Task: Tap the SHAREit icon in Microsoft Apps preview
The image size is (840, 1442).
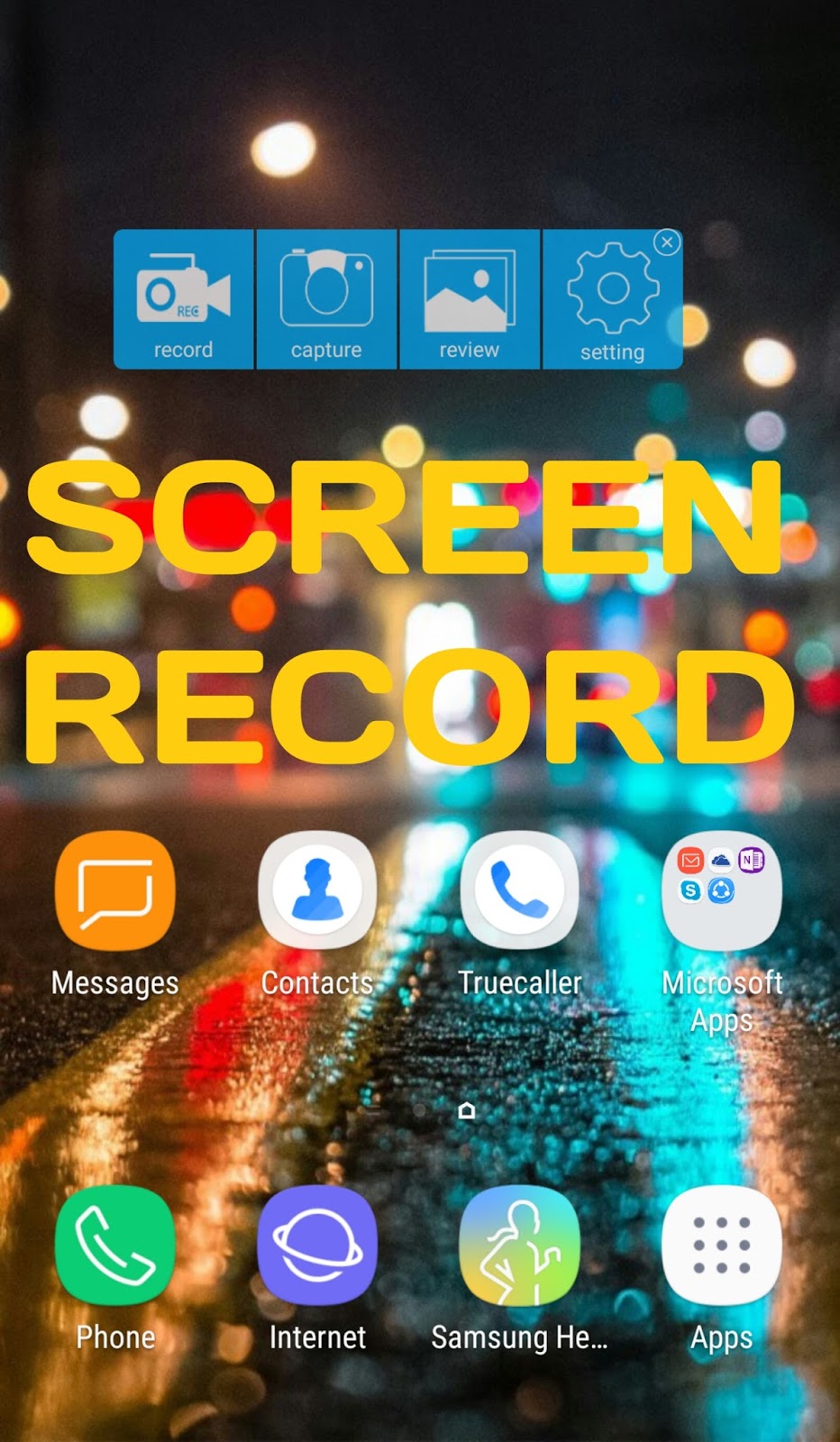Action: [721, 890]
